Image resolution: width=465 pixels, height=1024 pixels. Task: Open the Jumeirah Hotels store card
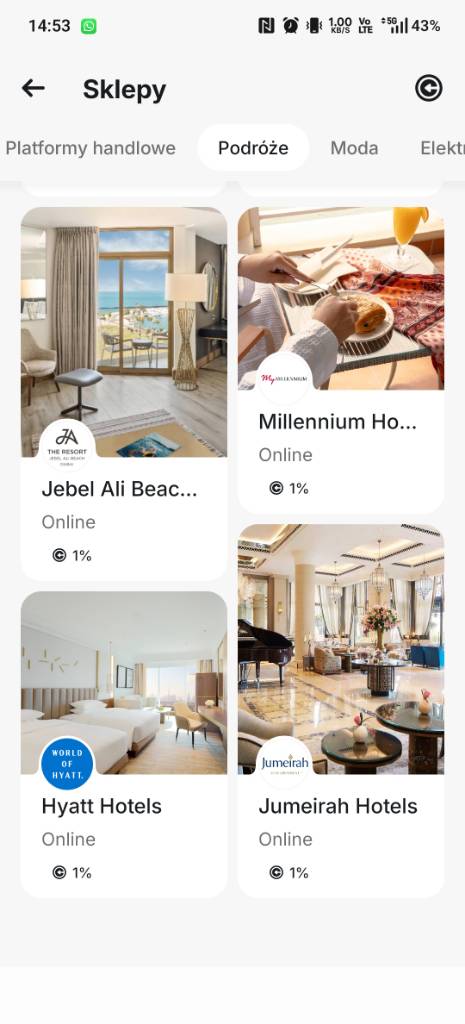341,711
